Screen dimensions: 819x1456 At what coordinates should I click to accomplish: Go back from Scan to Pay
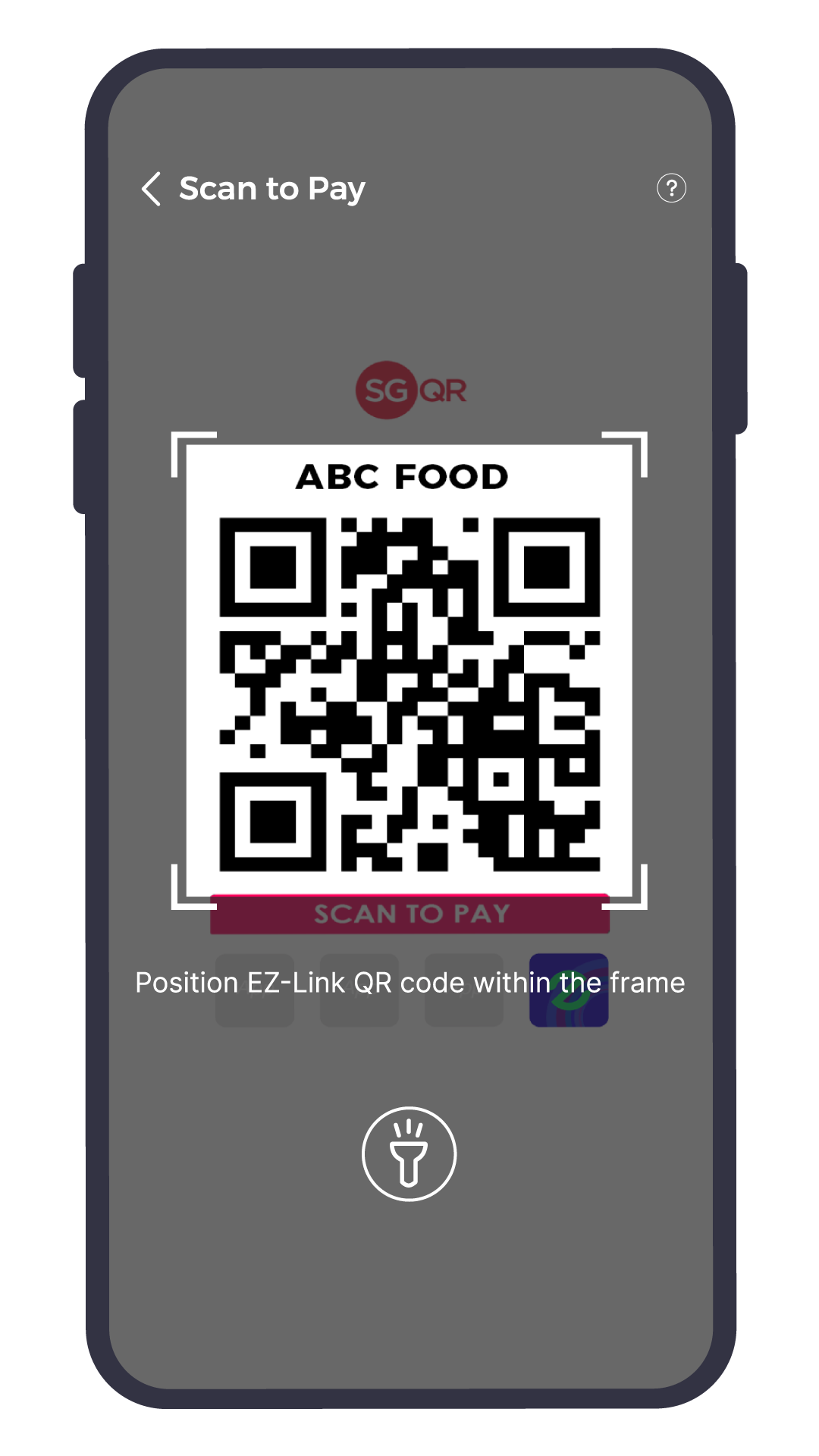[152, 188]
